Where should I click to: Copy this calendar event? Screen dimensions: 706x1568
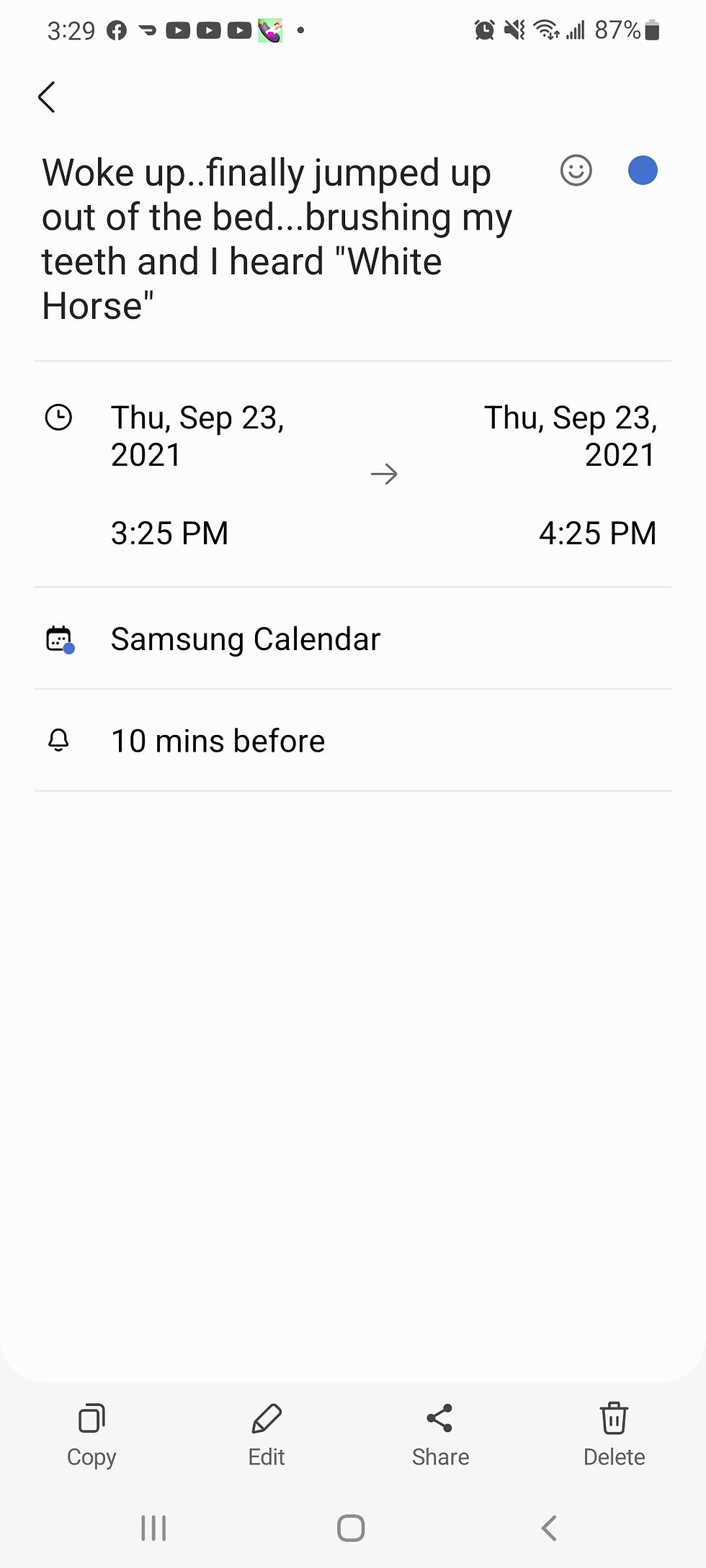click(x=91, y=1434)
